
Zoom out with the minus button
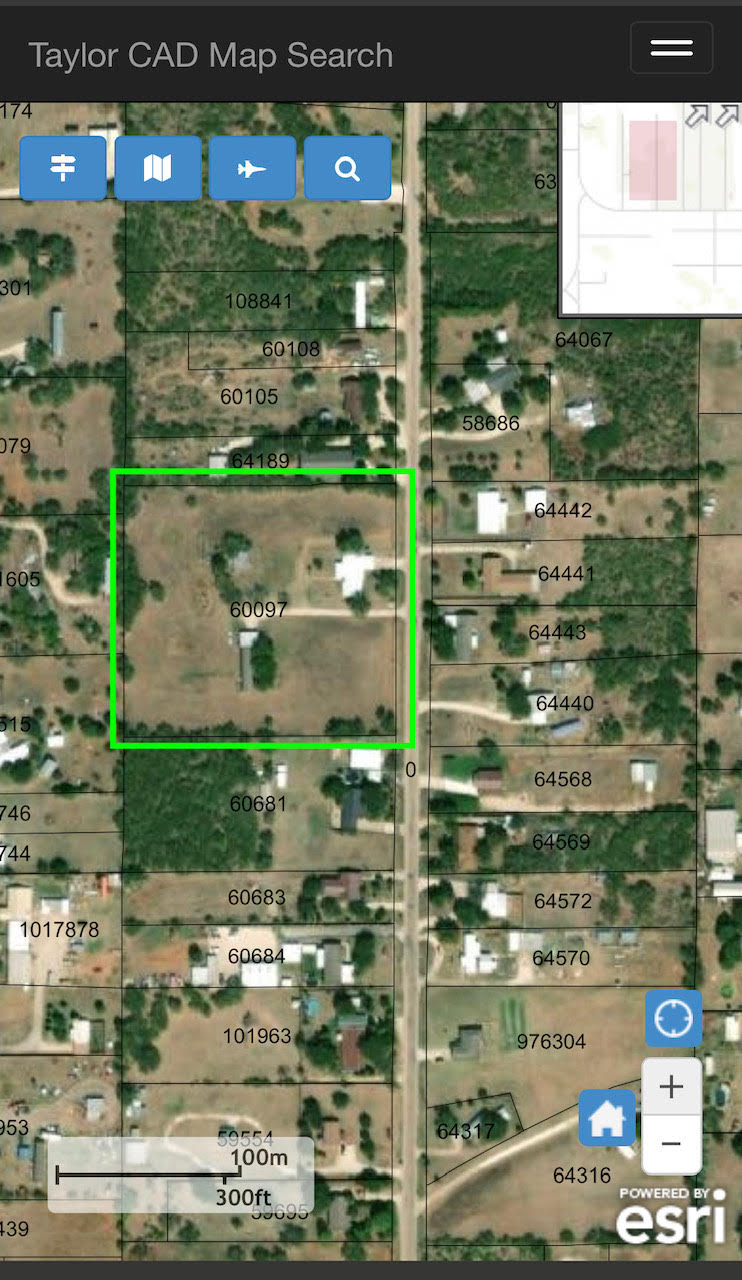point(671,1144)
